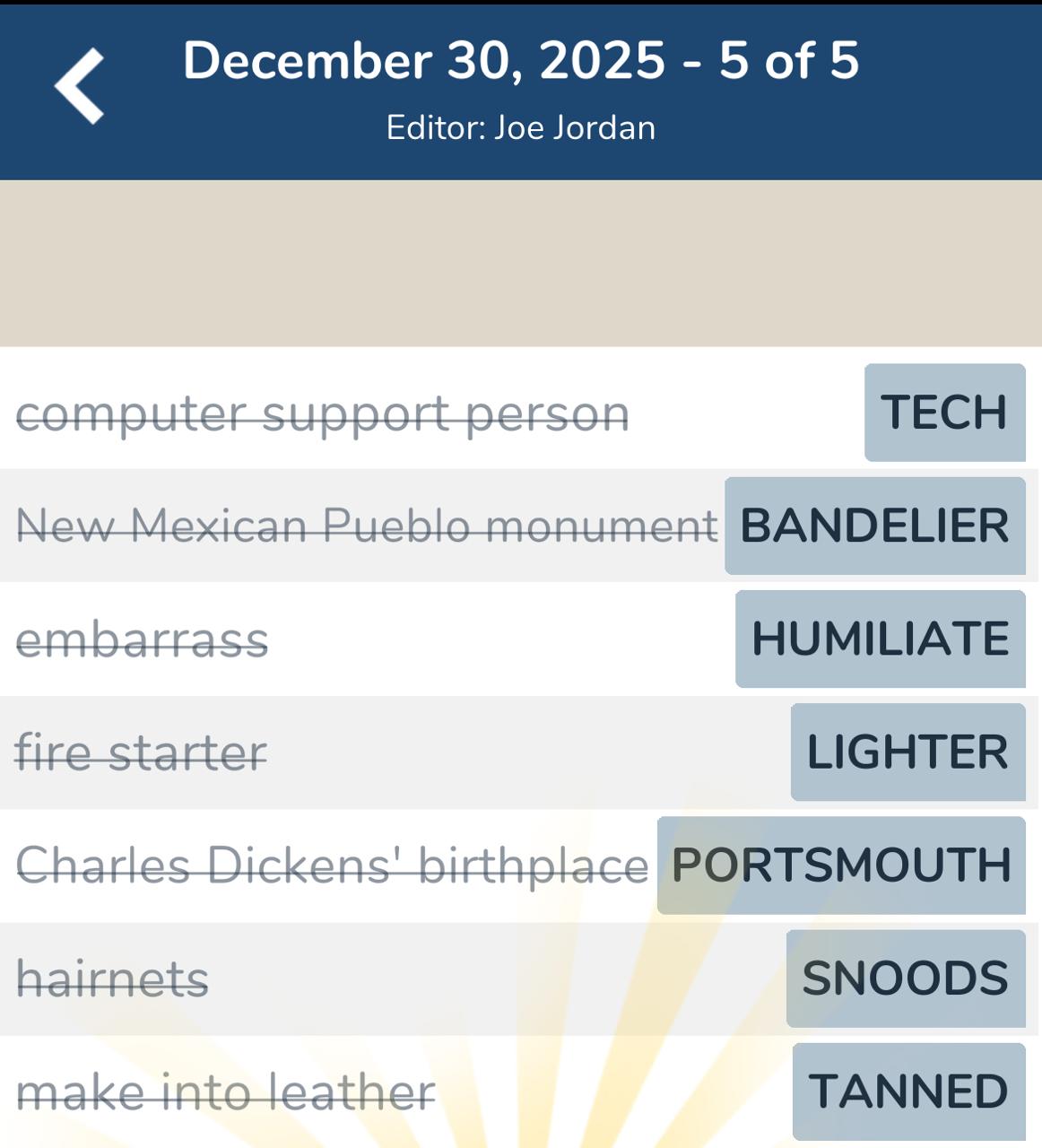Select the LIGHTER answer tile
Viewport: 1042px width, 1148px height.
point(907,752)
